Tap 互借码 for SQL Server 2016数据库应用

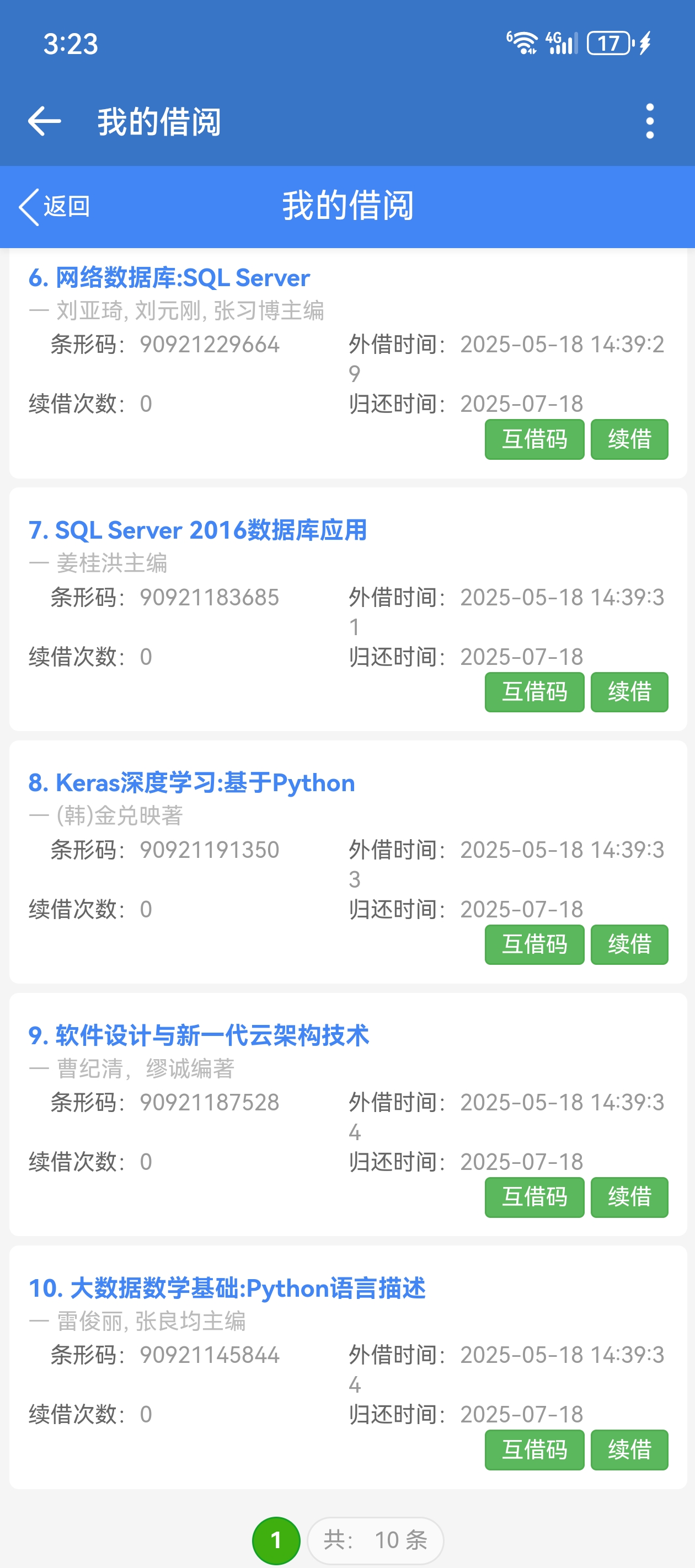pyautogui.click(x=533, y=691)
